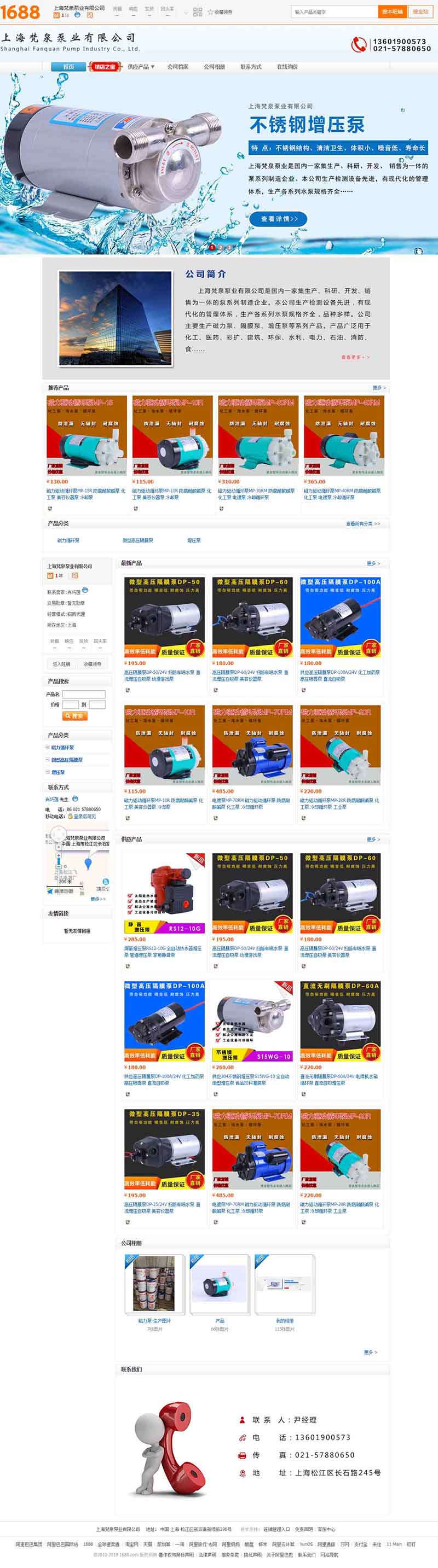Tap the 查看详情>> banner button
The width and height of the screenshot is (438, 1568).
(x=278, y=219)
